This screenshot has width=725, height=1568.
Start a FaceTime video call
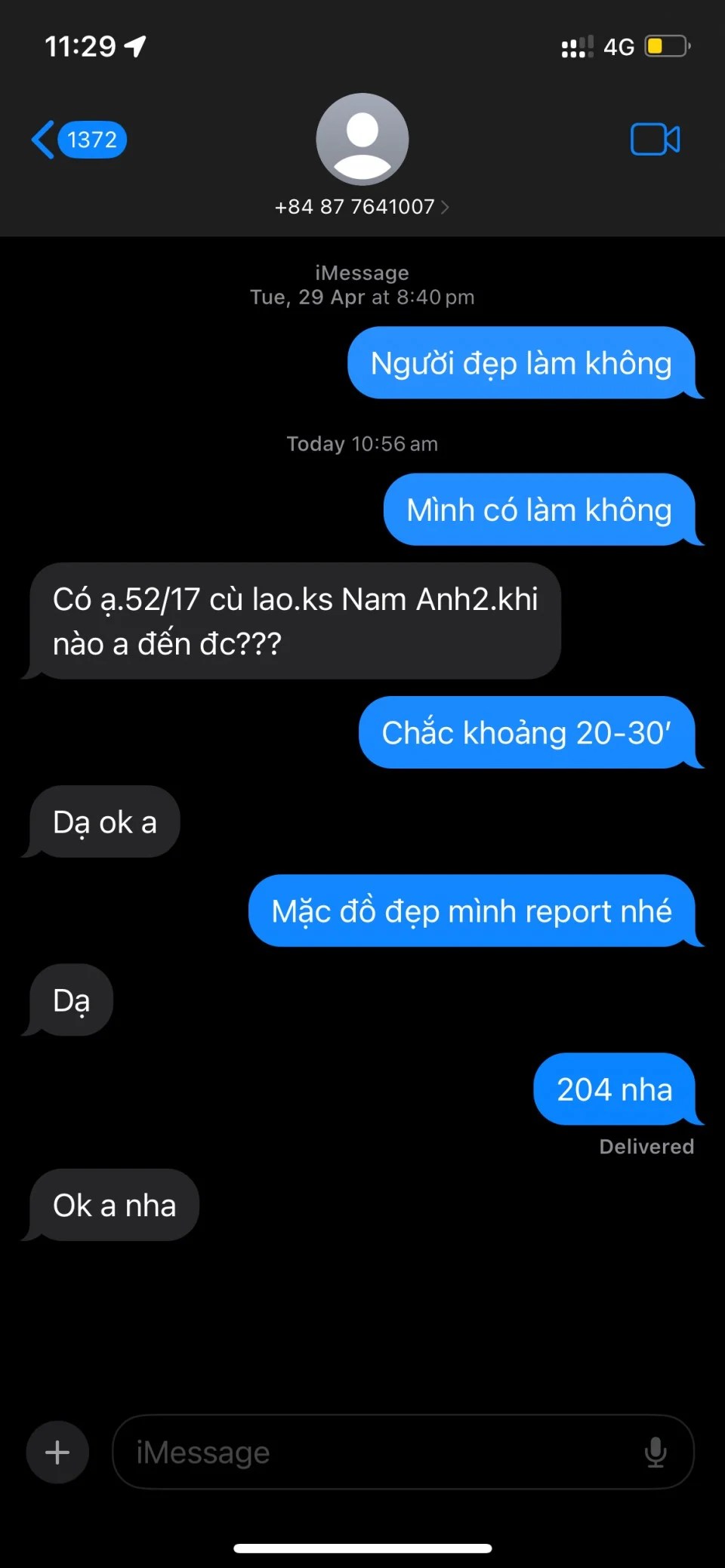coord(655,140)
